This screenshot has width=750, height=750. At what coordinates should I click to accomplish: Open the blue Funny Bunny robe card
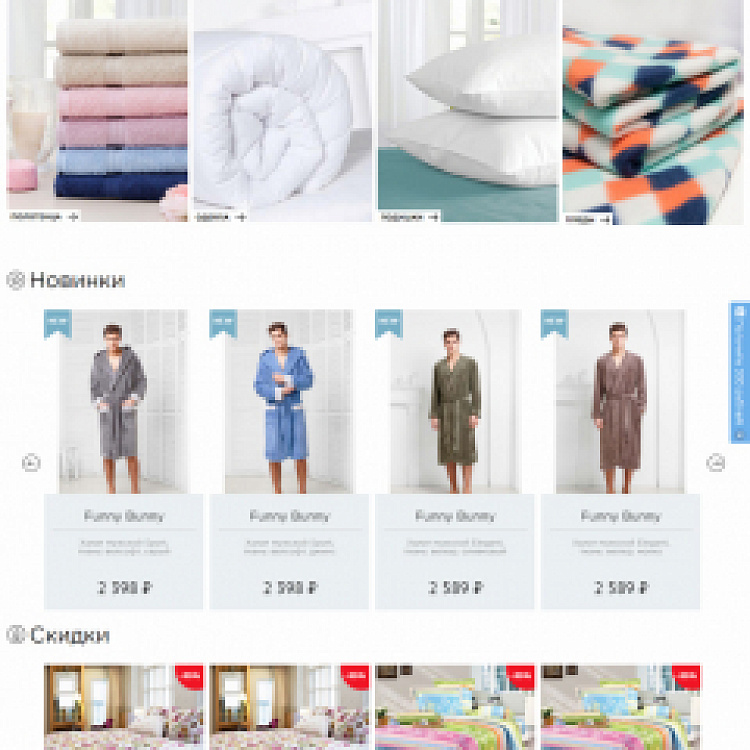(x=289, y=458)
